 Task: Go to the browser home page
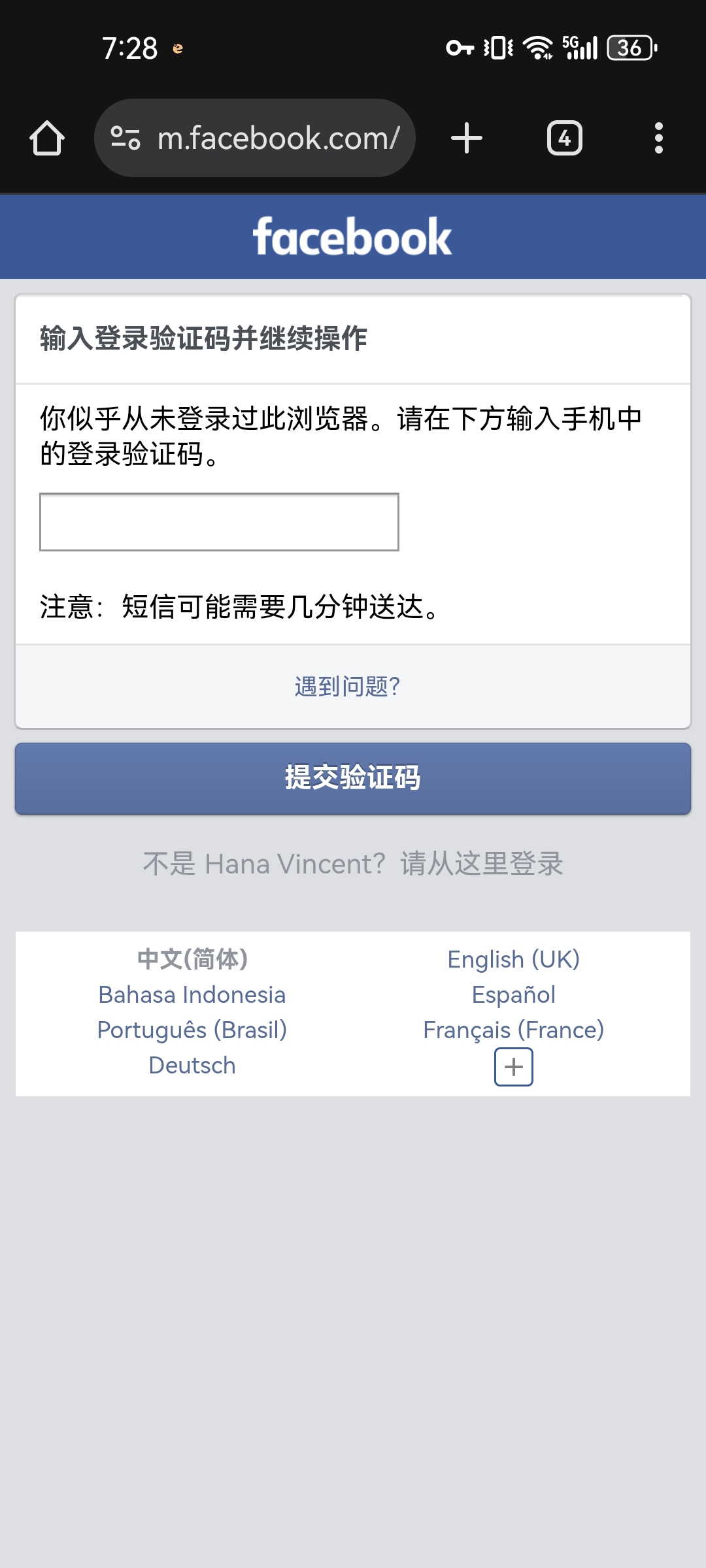tap(47, 139)
